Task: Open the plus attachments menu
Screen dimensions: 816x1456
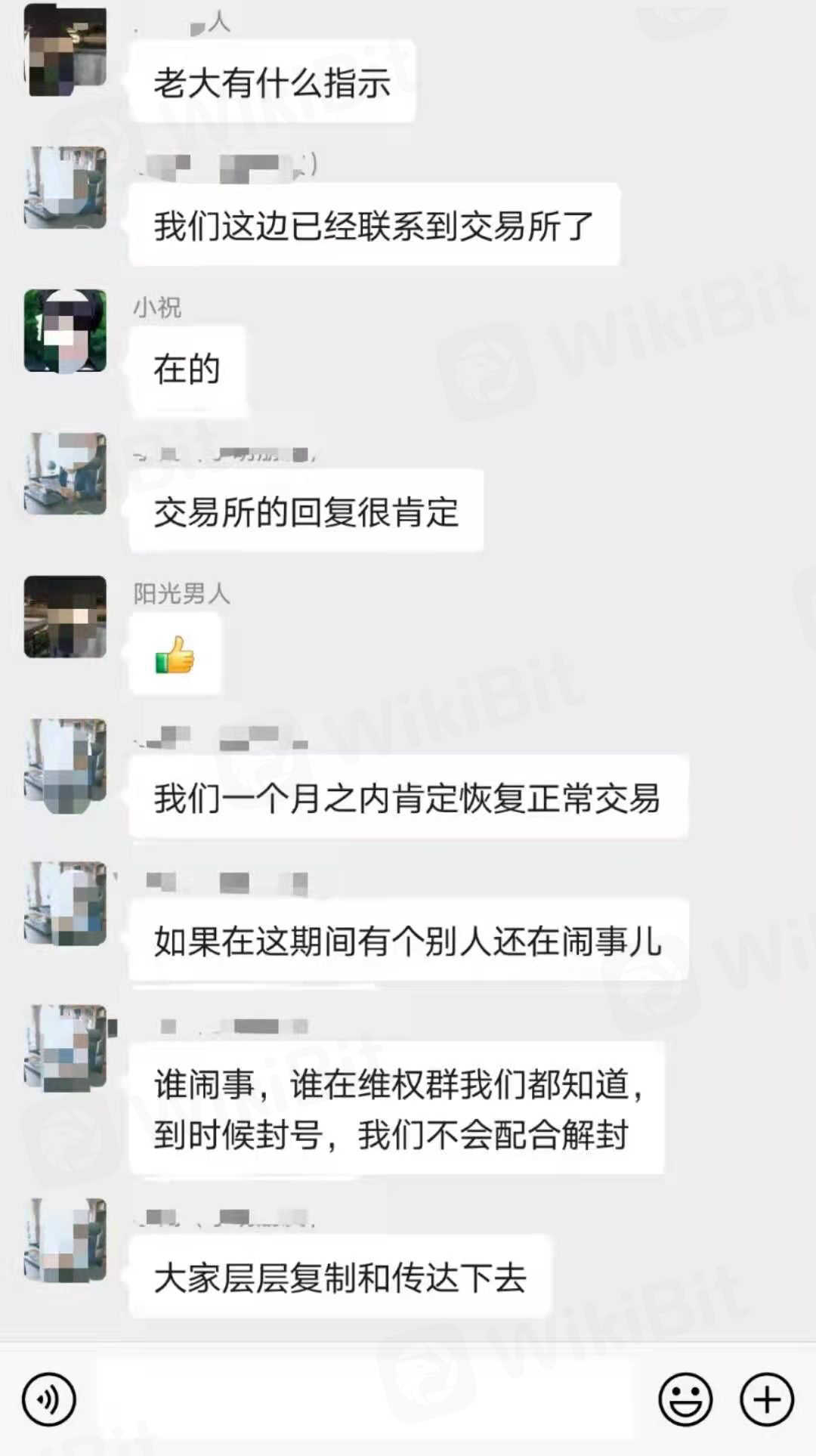Action: tap(766, 1399)
